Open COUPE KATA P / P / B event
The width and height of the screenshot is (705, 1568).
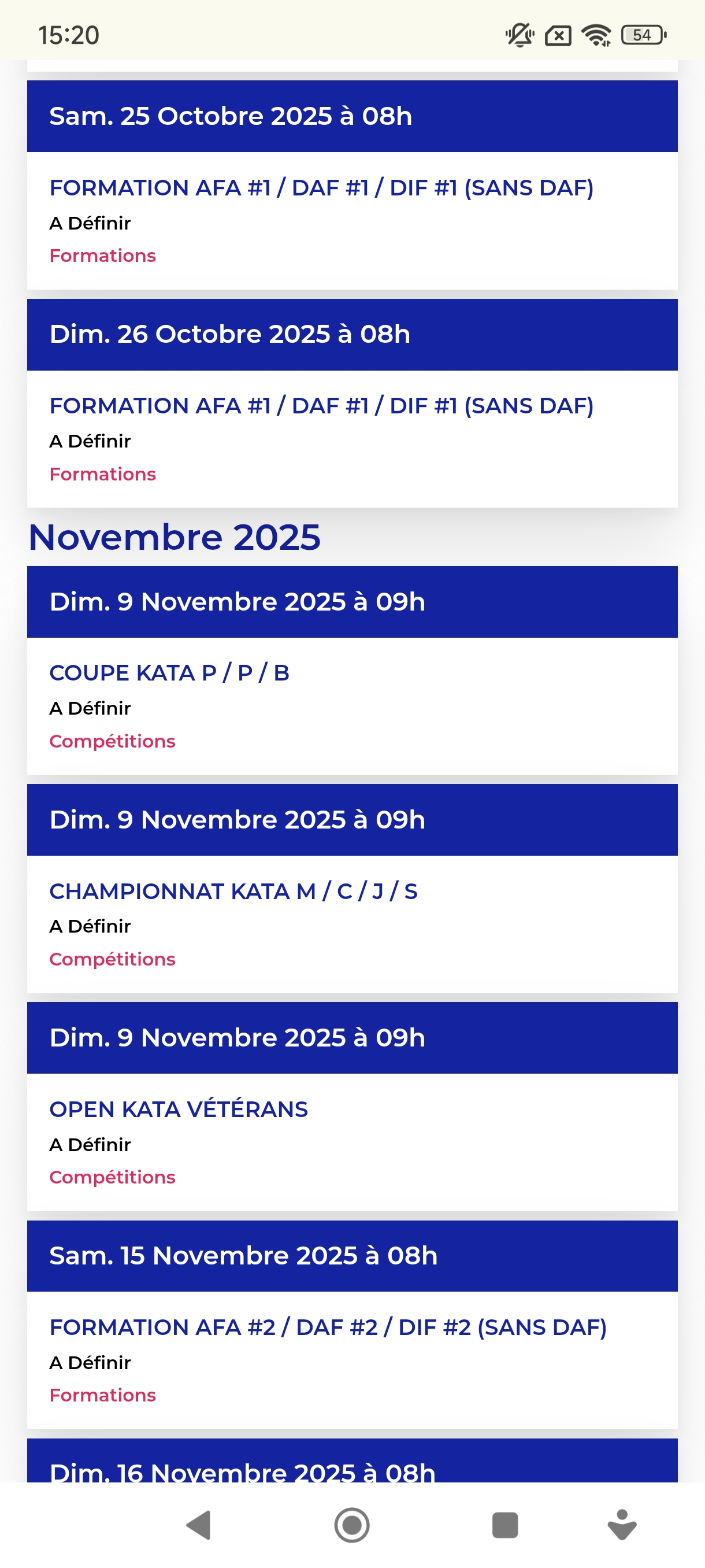[x=169, y=673]
